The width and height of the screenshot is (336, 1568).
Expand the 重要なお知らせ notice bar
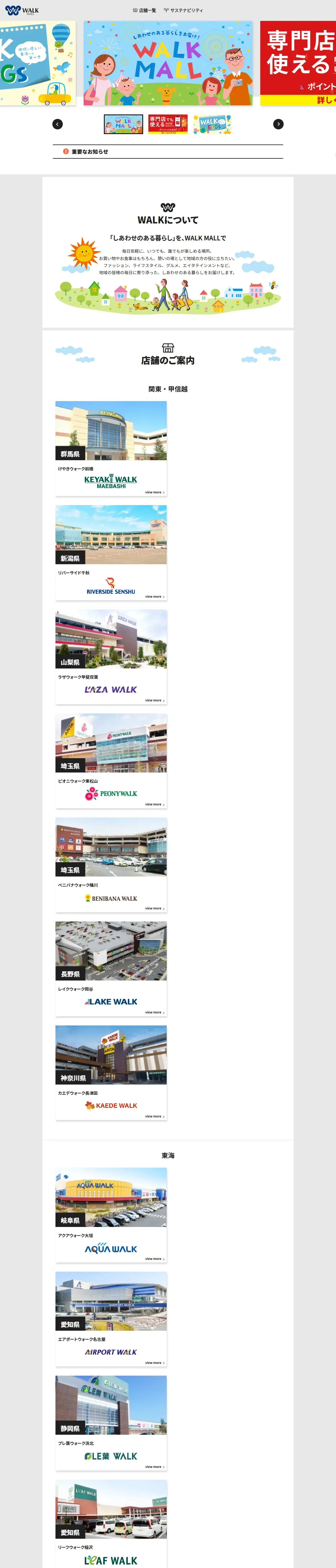(x=168, y=152)
